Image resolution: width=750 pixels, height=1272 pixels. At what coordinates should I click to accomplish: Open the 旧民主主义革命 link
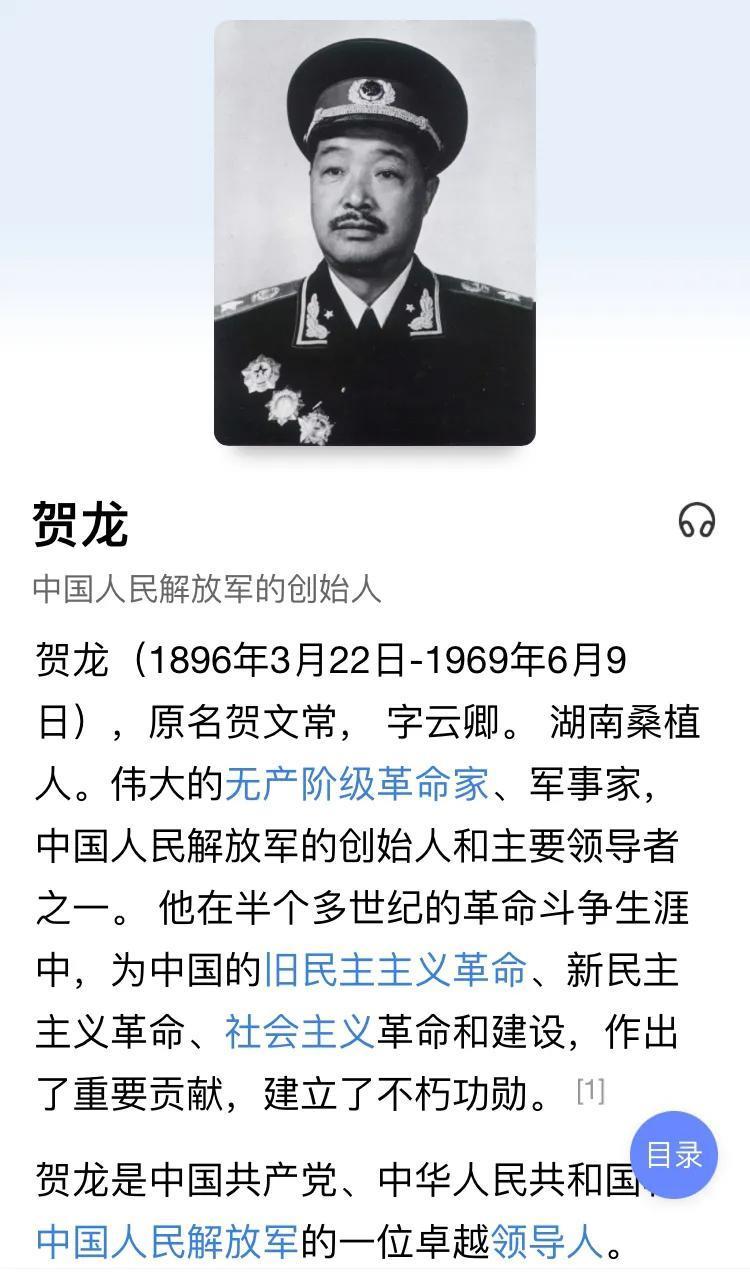pos(395,970)
